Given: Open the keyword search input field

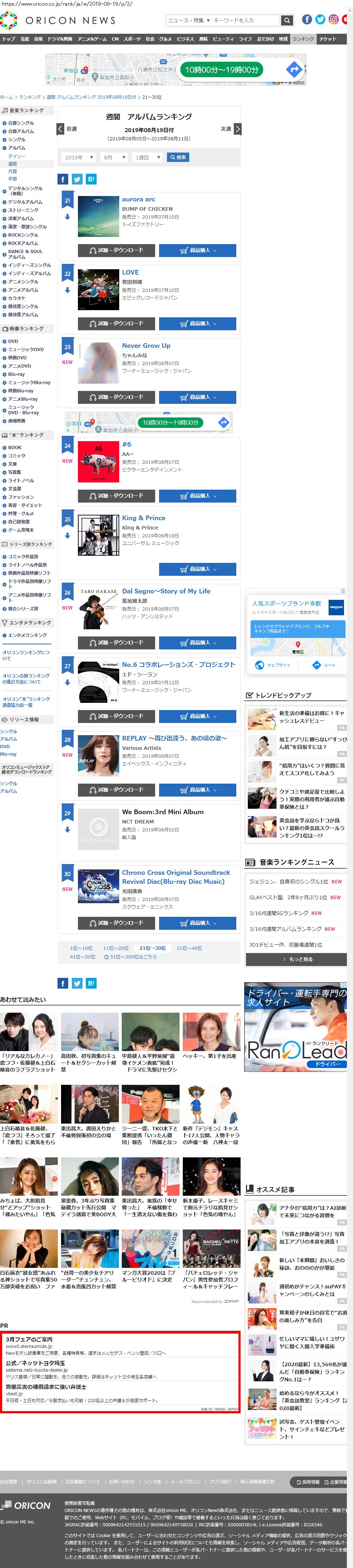Looking at the screenshot, I should (x=245, y=20).
